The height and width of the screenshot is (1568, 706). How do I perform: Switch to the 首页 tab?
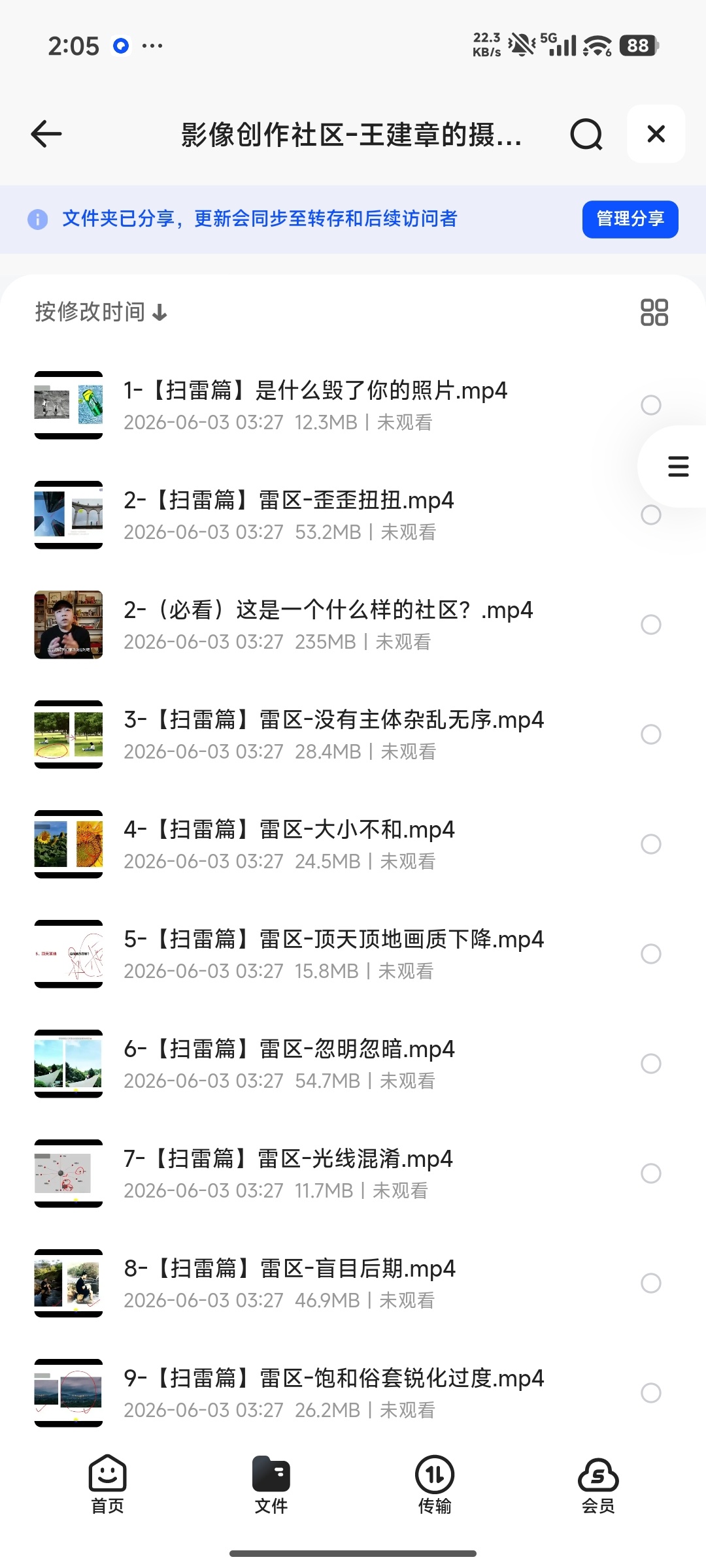pyautogui.click(x=107, y=1484)
